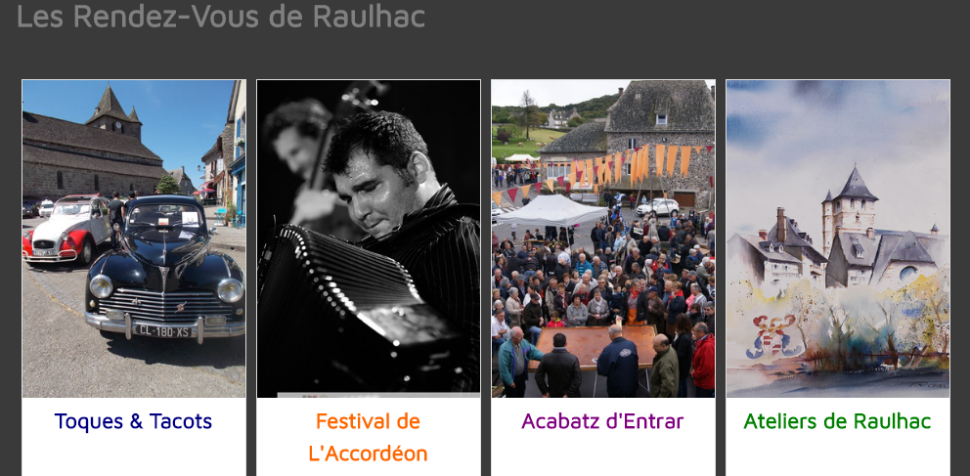Open the Acabatz d'Entrar card
The image size is (970, 476).
(603, 421)
